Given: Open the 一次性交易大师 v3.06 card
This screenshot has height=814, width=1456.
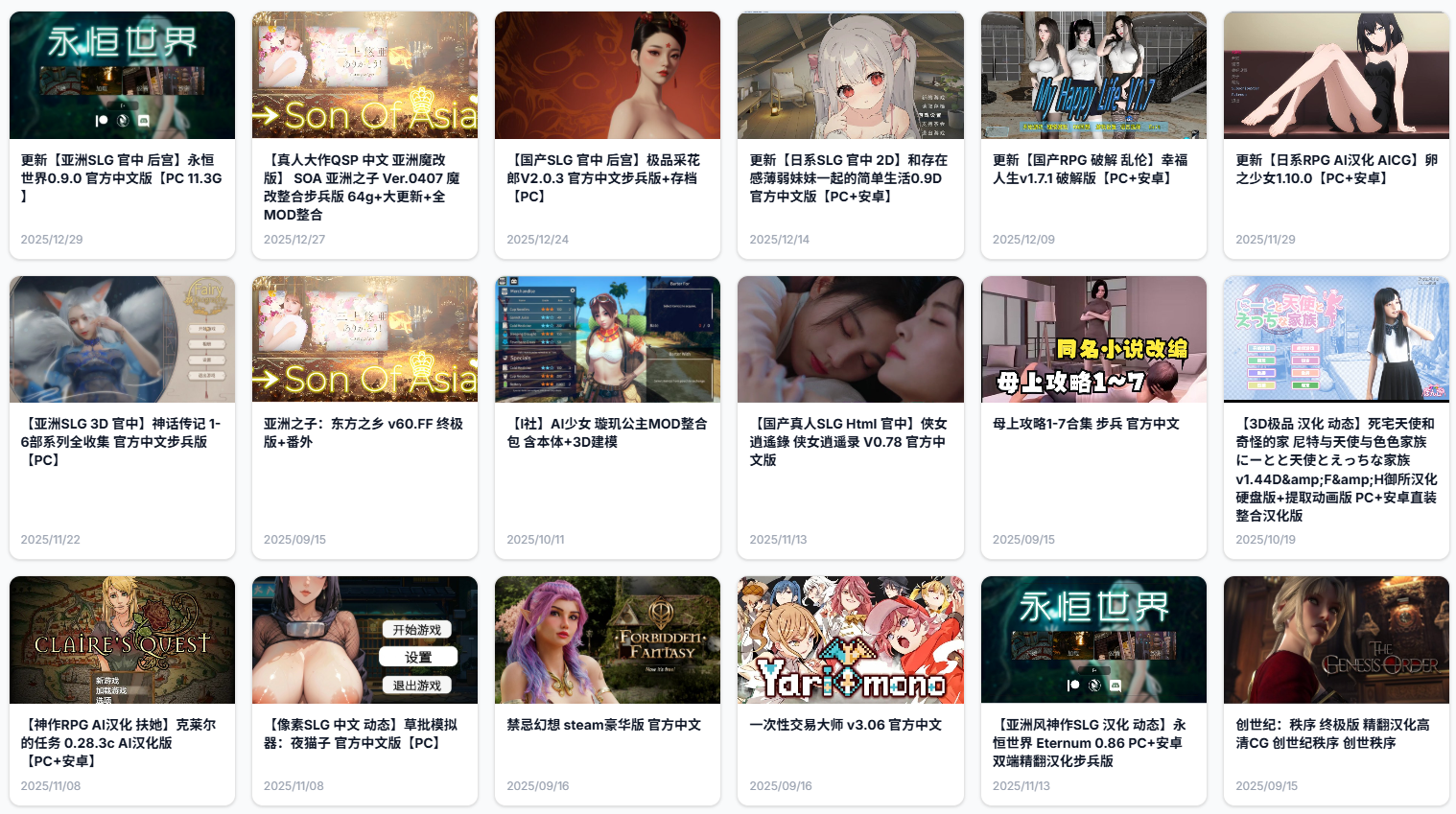Looking at the screenshot, I should (846, 725).
